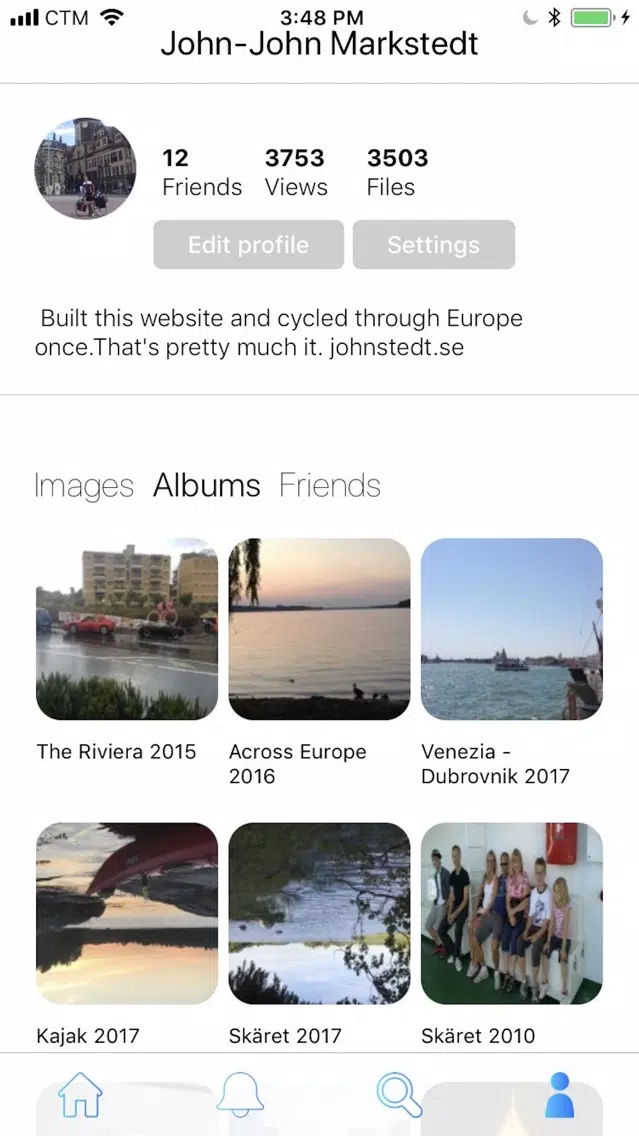This screenshot has height=1136, width=639.
Task: Open the Skäret 2017 album
Action: point(319,913)
